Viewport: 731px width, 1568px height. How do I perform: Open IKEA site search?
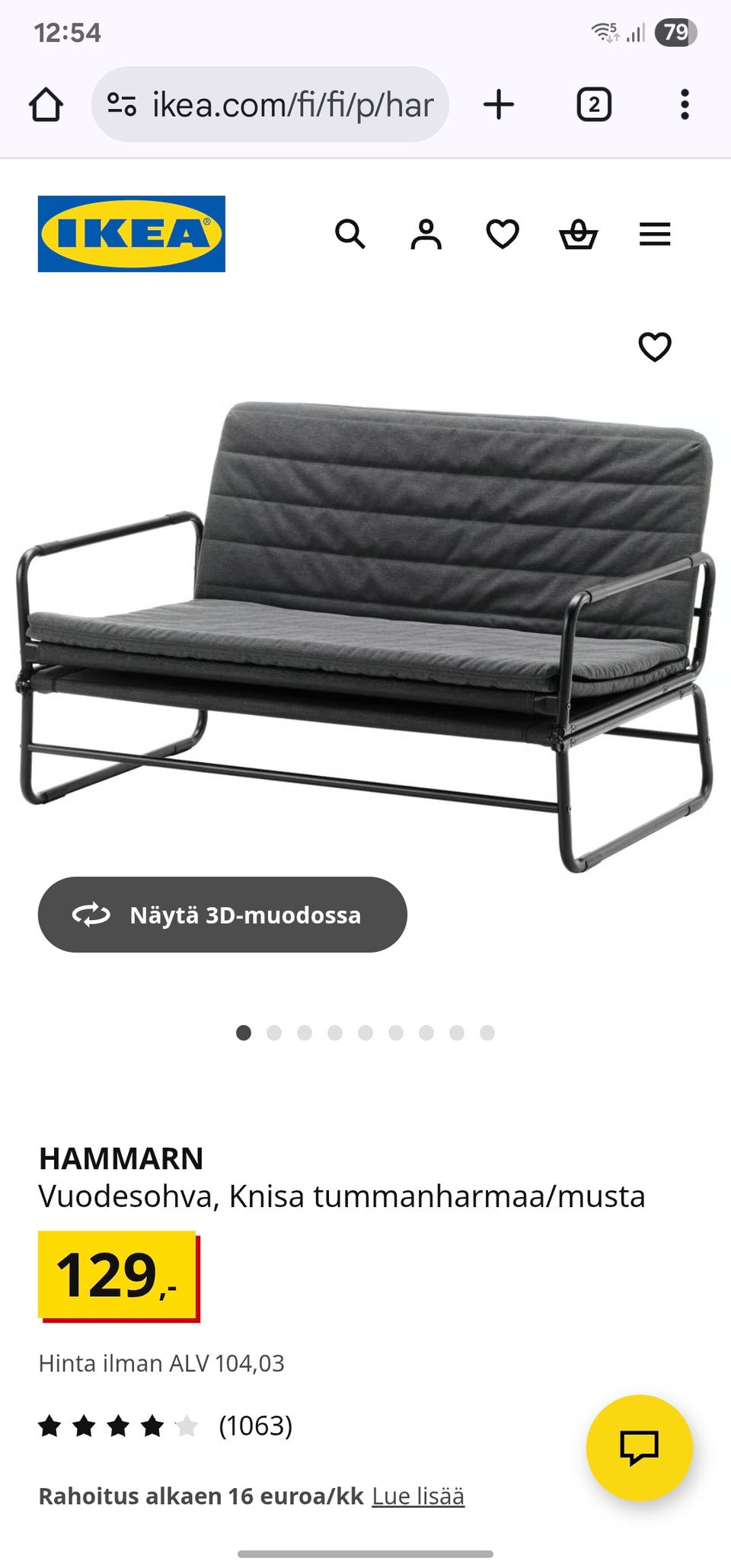coord(350,234)
